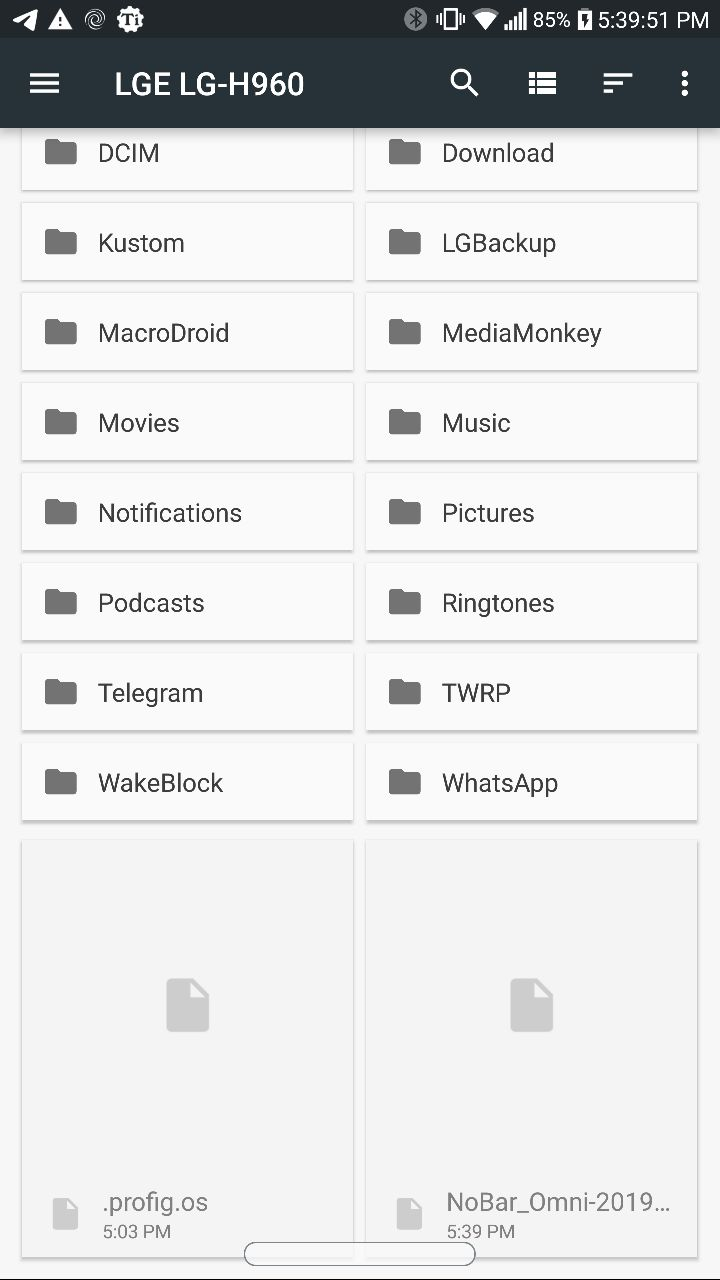The width and height of the screenshot is (720, 1280).
Task: Open the Kustom folder
Action: pyautogui.click(x=187, y=242)
